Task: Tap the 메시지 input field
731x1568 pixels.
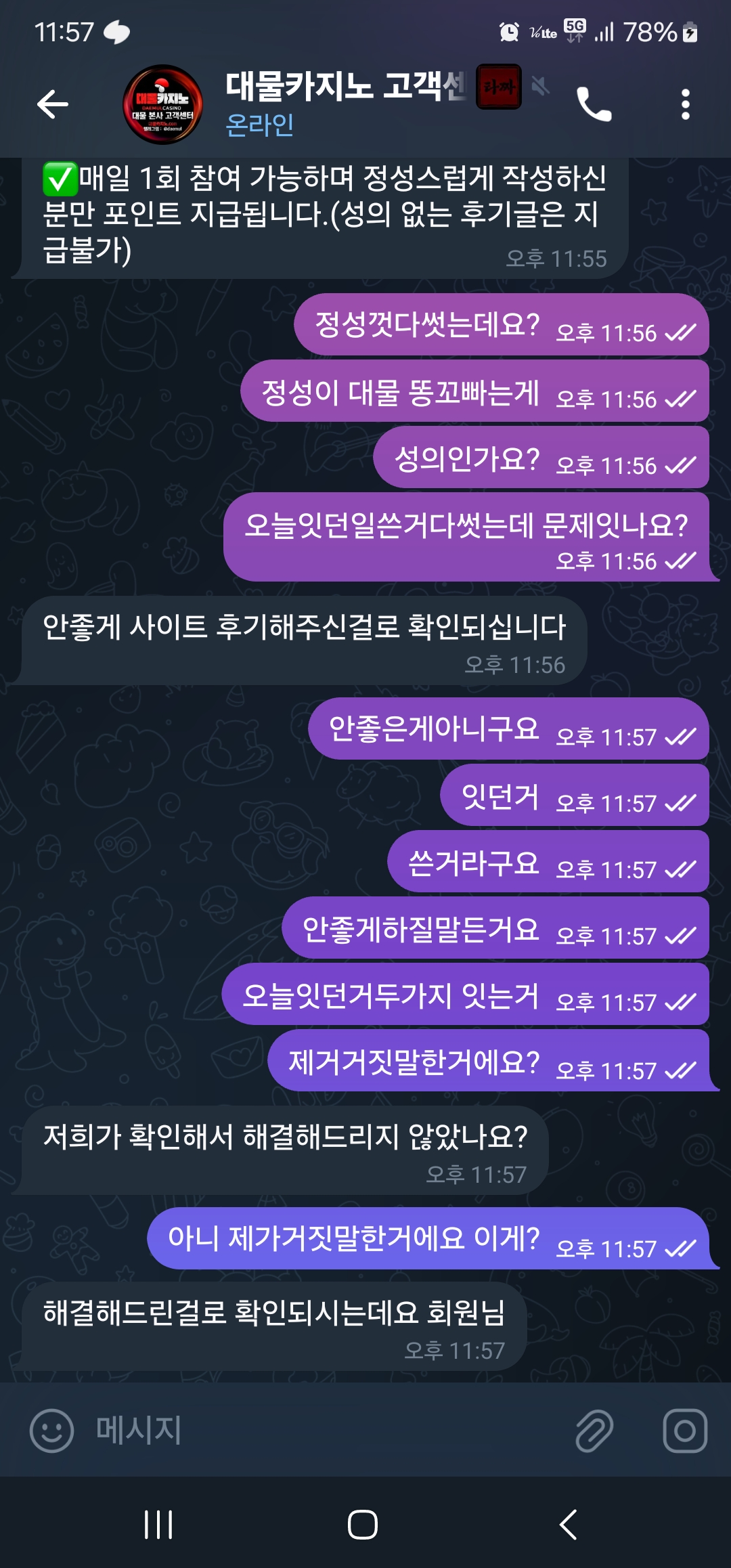Action: (325, 1431)
